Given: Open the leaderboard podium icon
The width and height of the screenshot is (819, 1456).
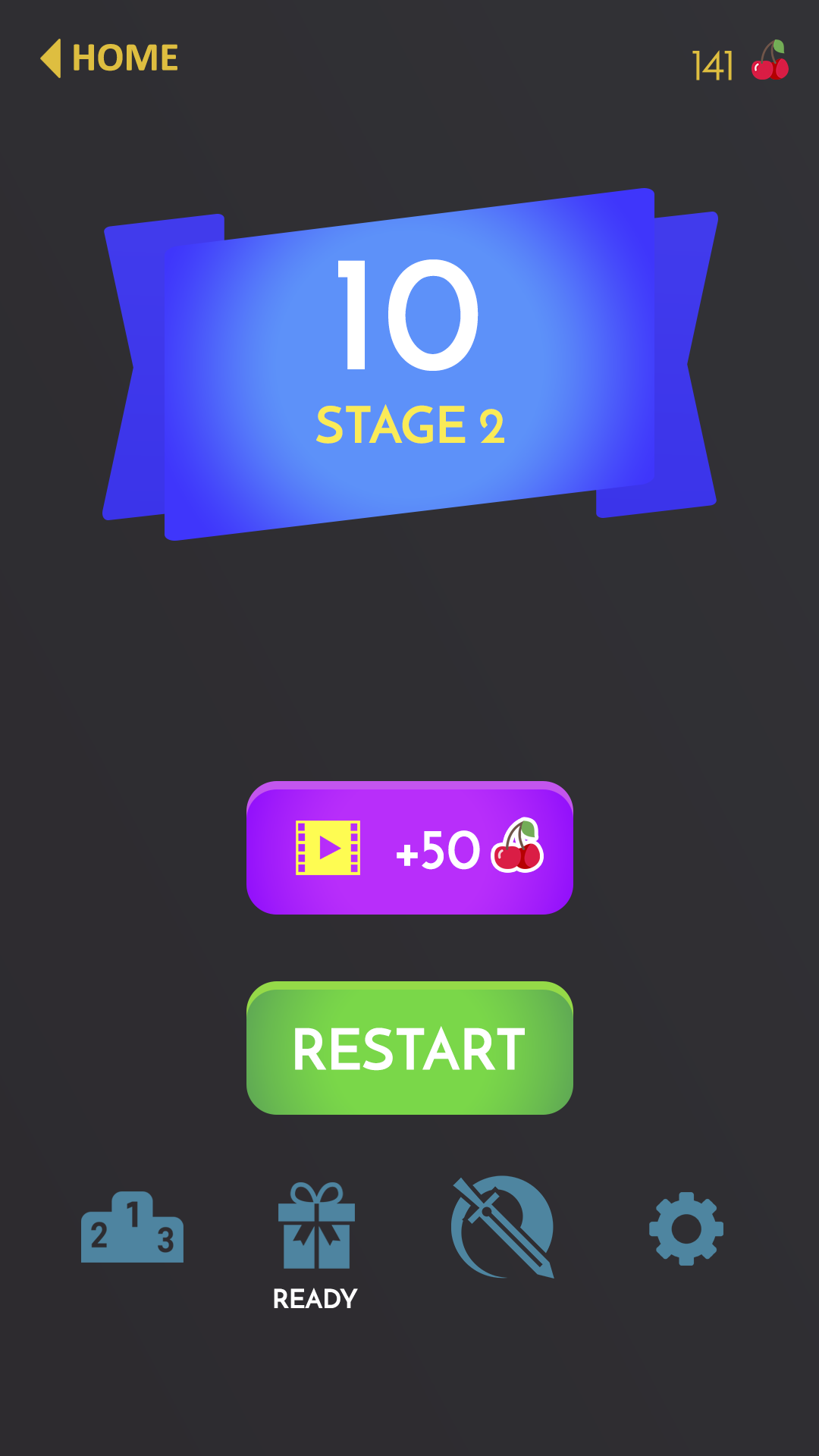Looking at the screenshot, I should (x=132, y=1227).
